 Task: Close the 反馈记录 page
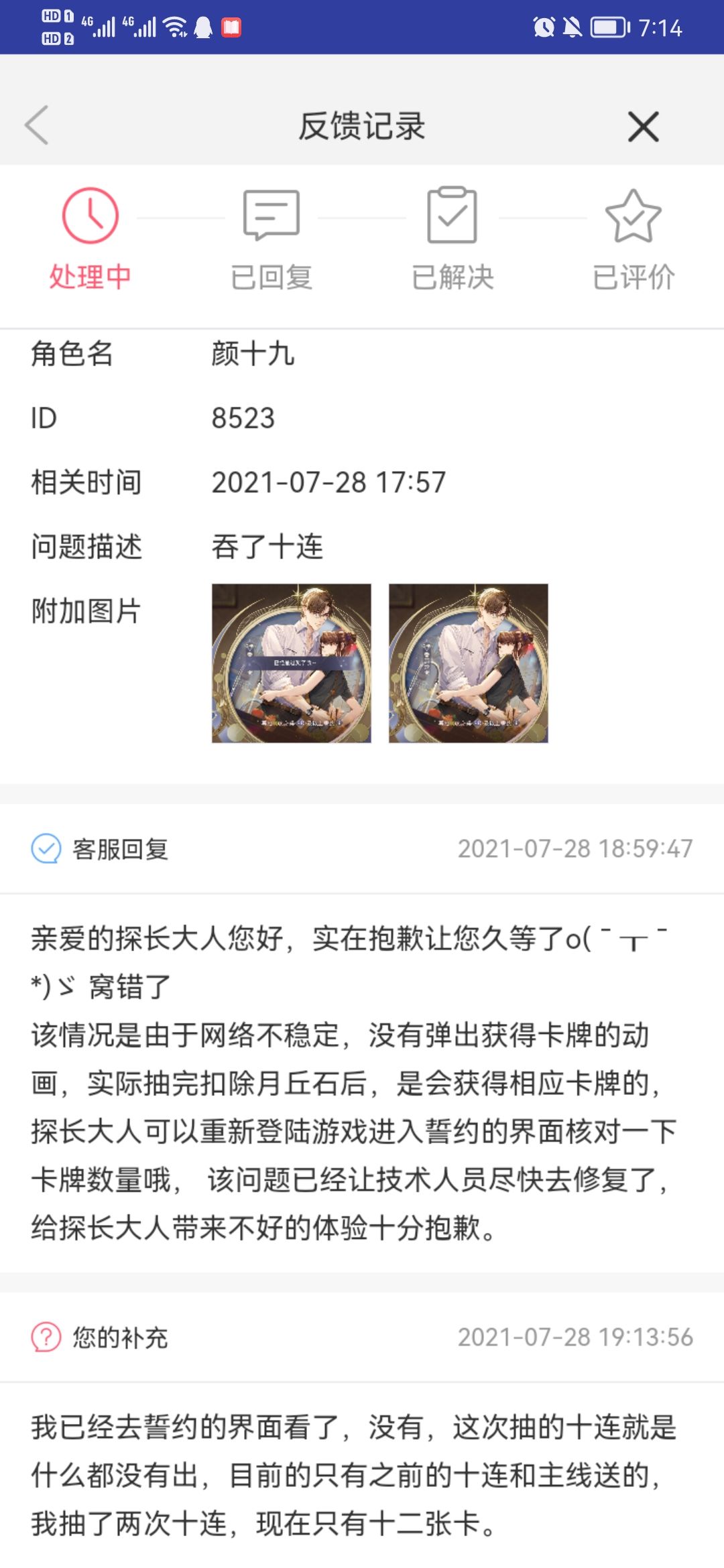[644, 127]
